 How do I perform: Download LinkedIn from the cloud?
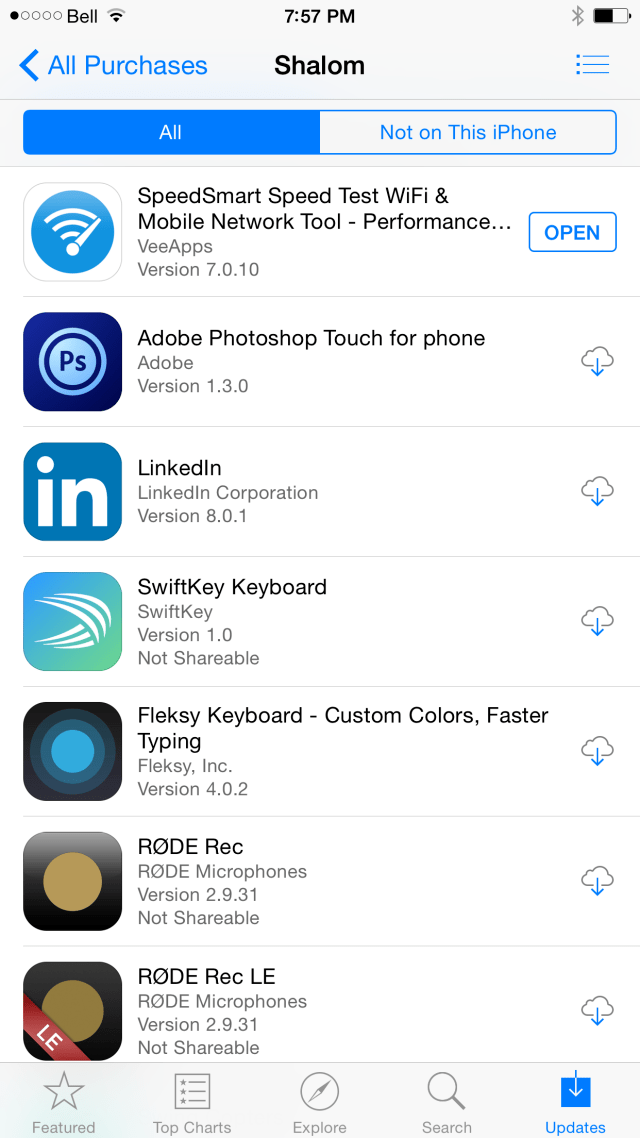597,491
